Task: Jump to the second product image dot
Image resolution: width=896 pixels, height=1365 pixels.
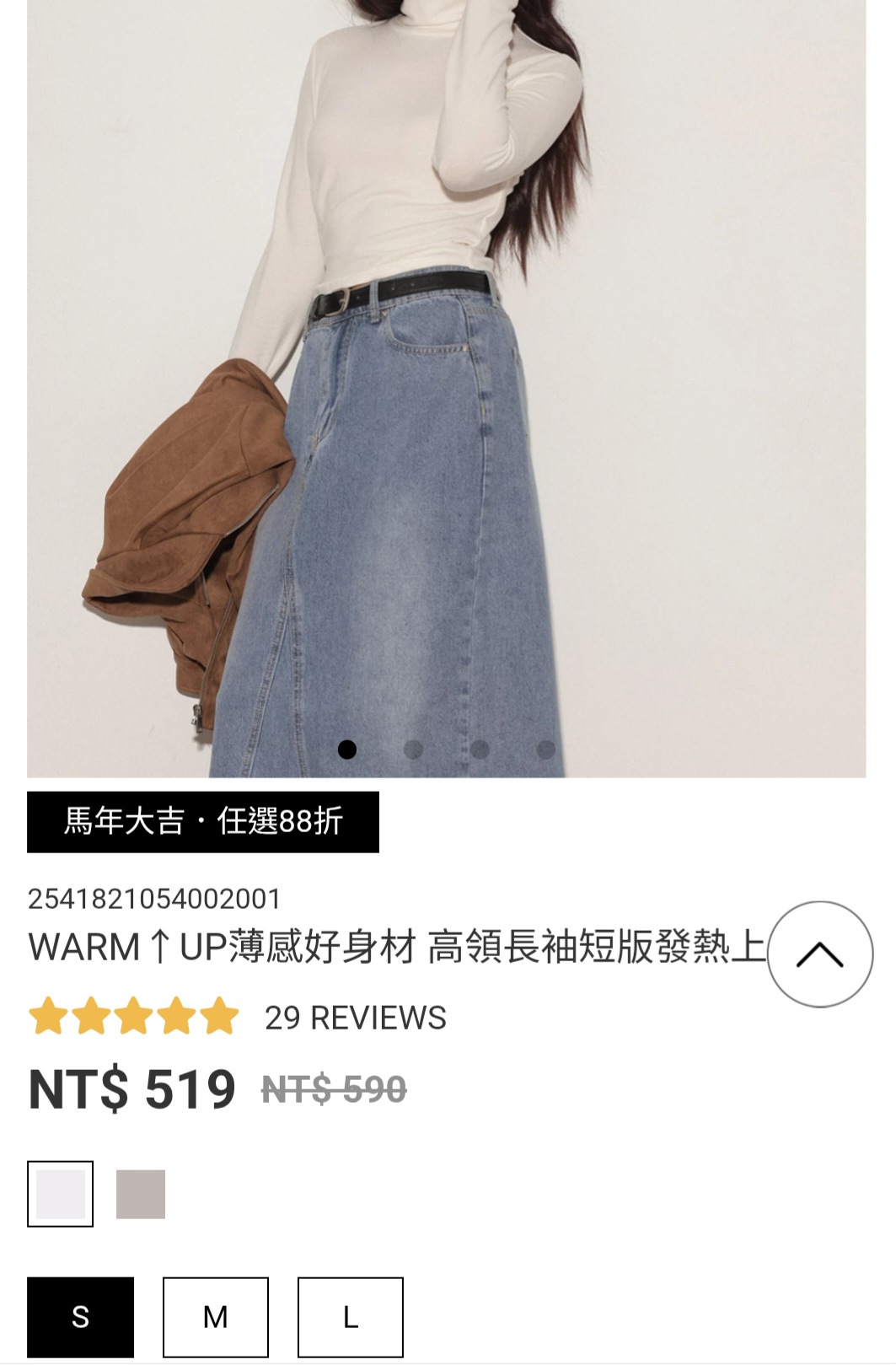Action: pos(413,749)
